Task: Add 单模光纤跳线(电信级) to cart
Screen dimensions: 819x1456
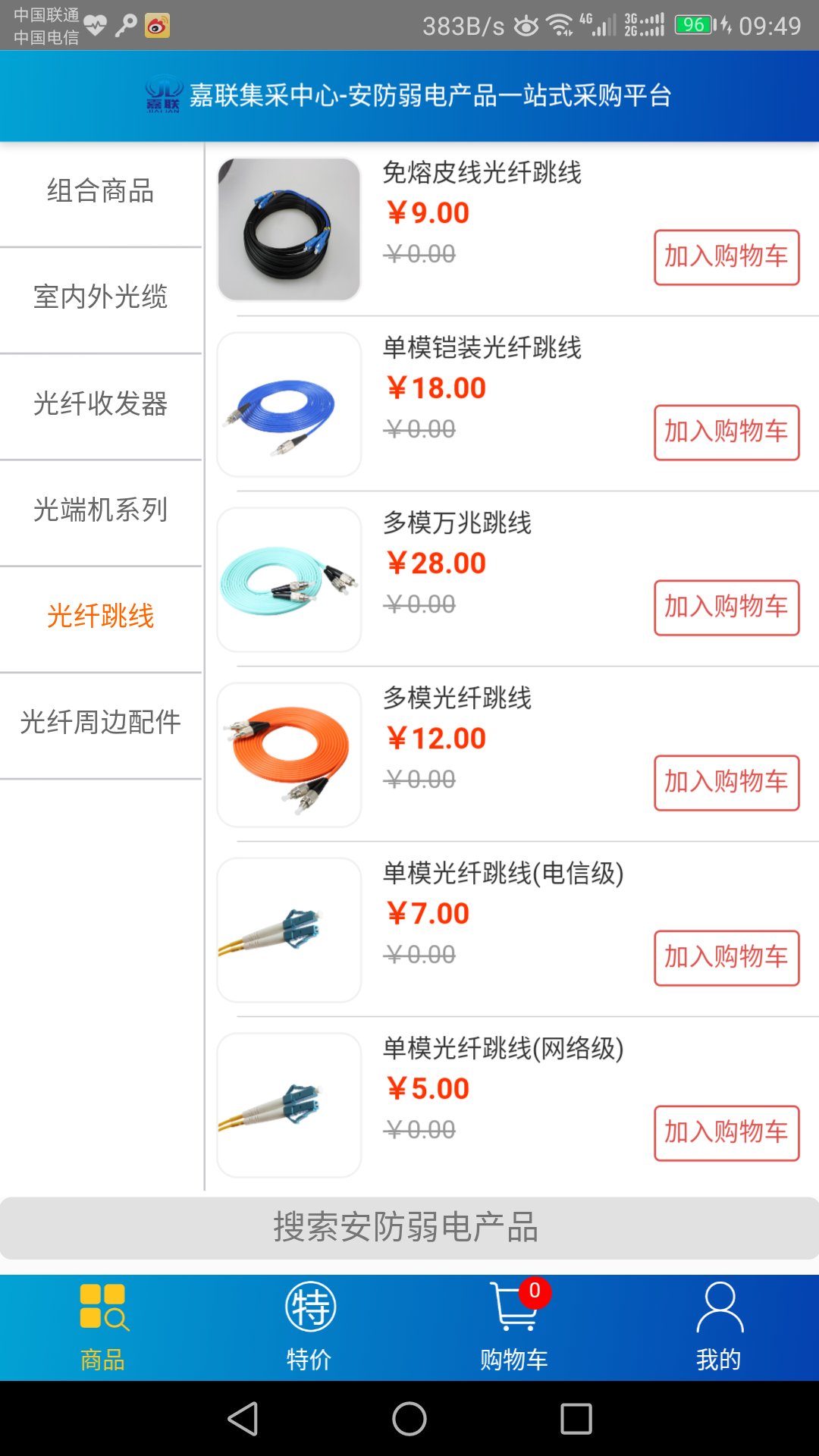Action: point(726,958)
